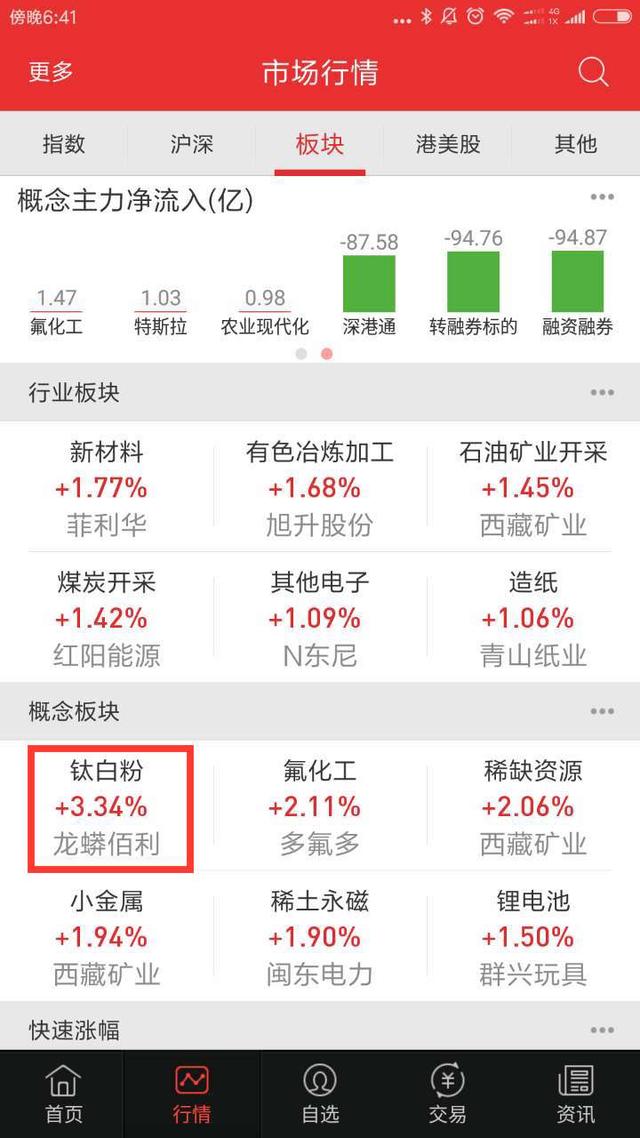Open the 自选 watchlist tab

[320, 1094]
